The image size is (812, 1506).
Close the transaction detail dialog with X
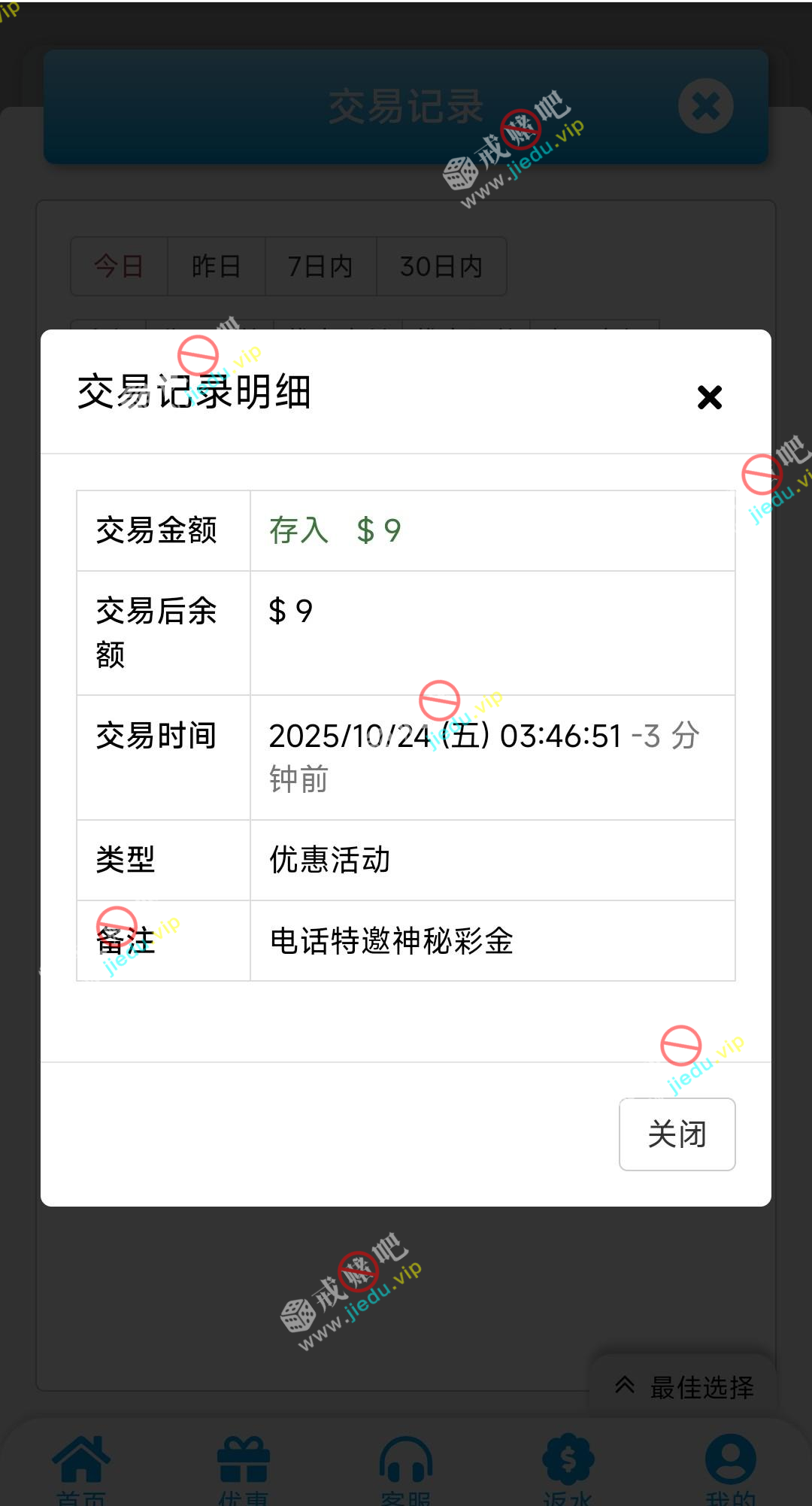(x=709, y=397)
